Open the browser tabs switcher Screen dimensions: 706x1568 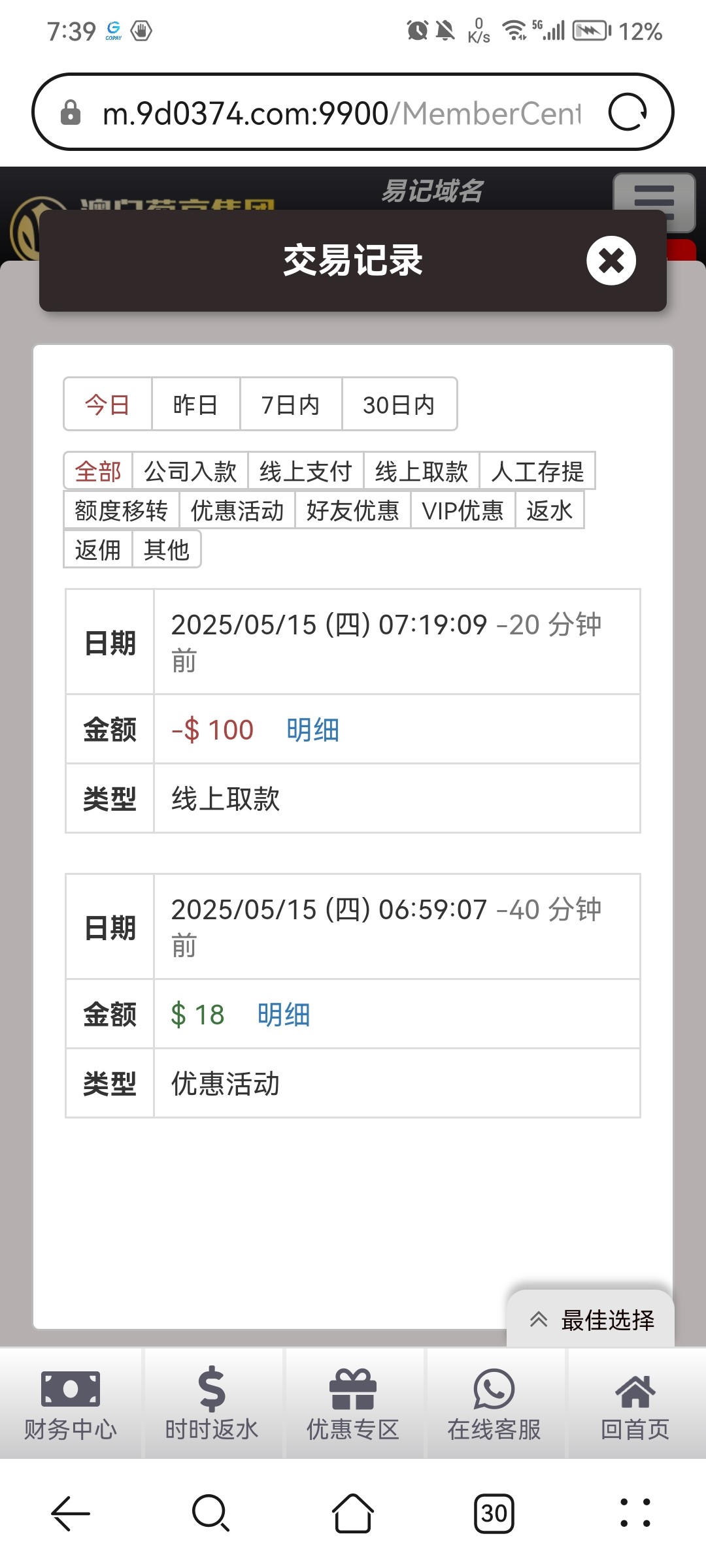coord(494,1512)
